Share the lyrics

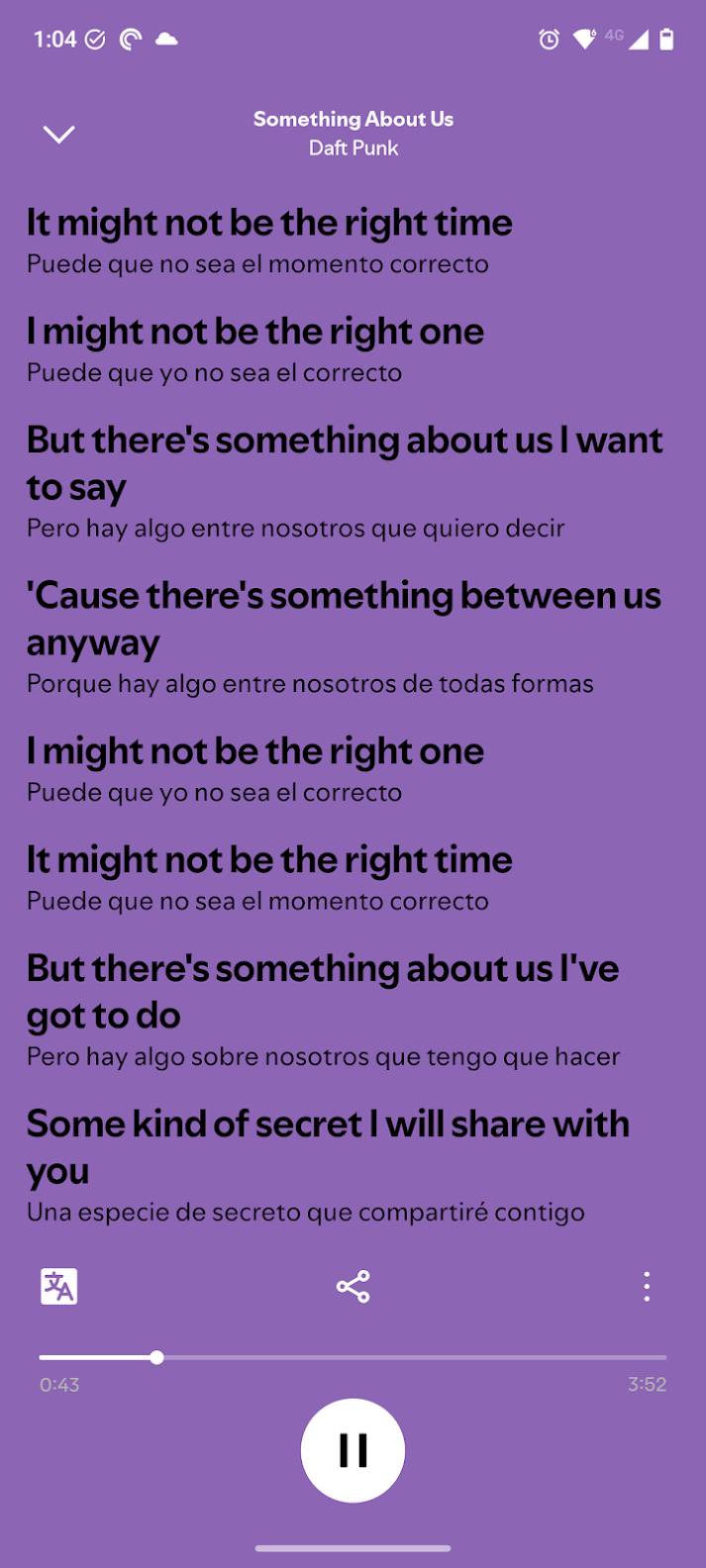(353, 1286)
